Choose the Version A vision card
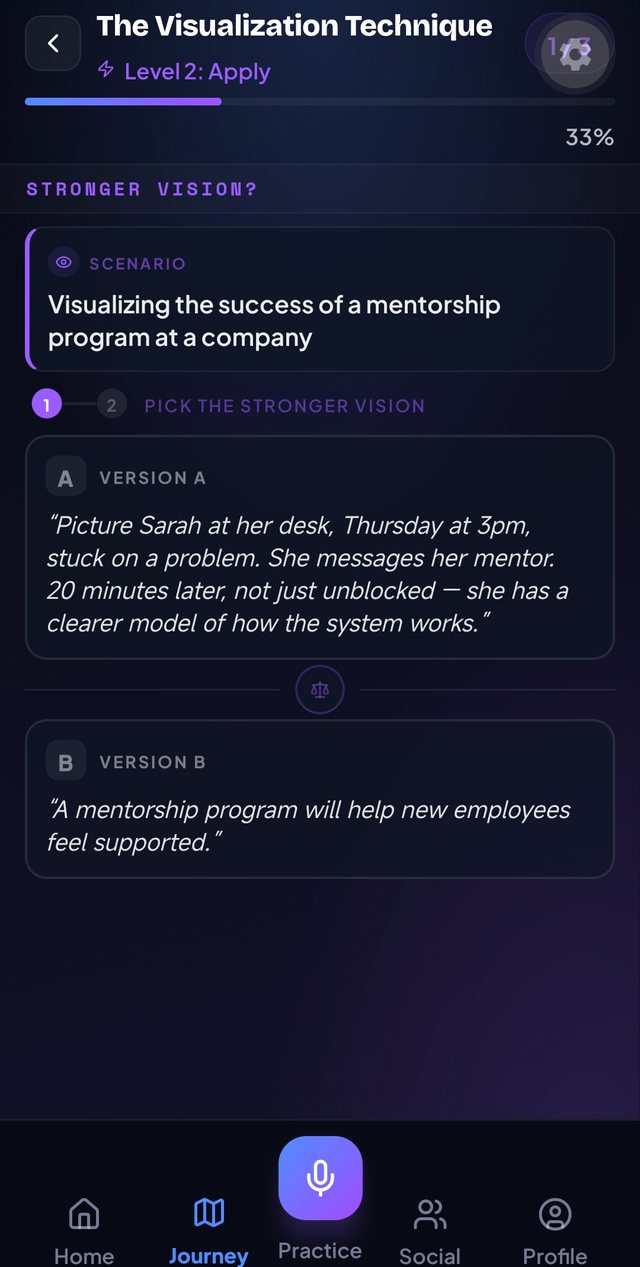 [x=320, y=547]
